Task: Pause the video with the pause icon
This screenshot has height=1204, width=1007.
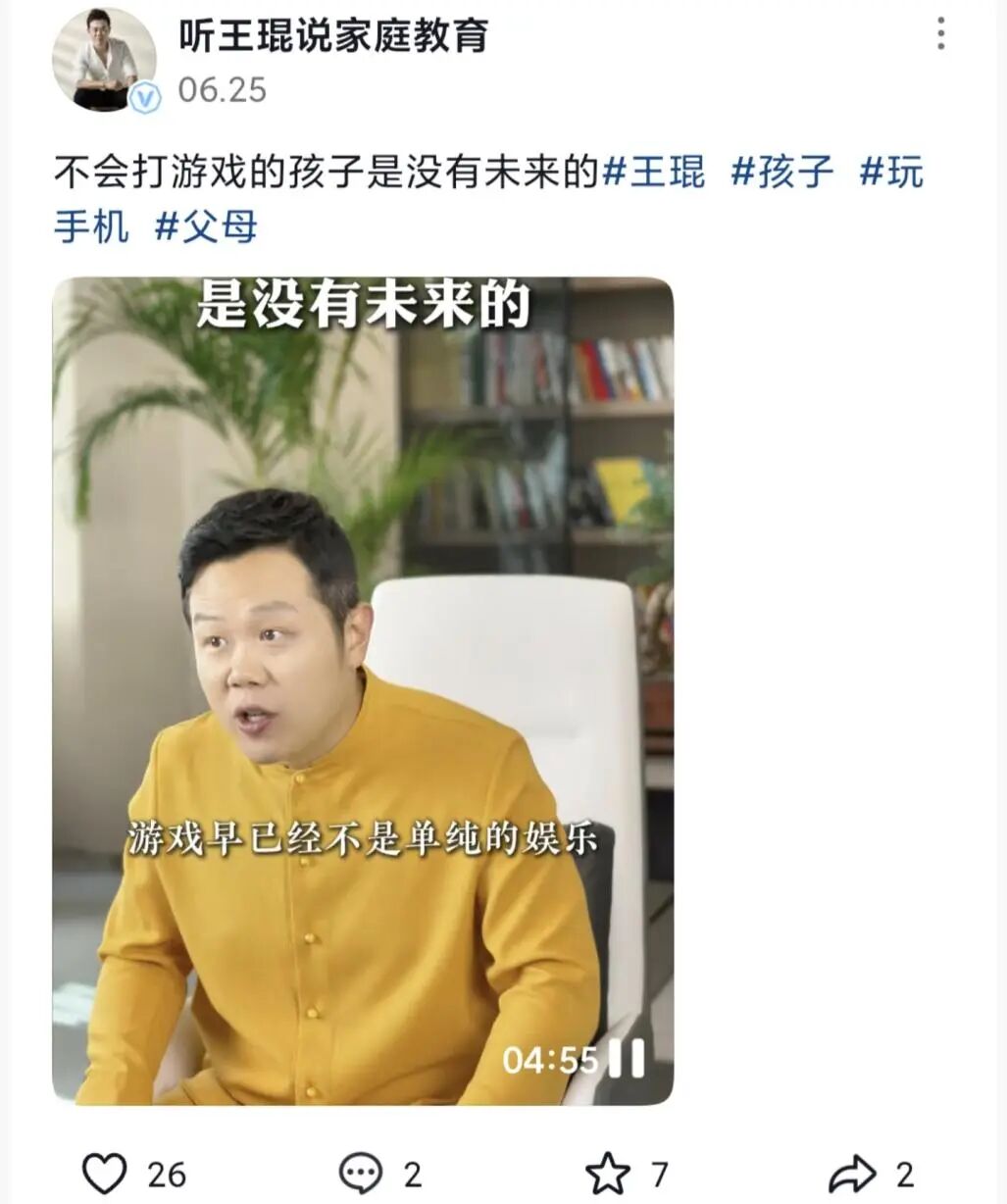Action: click(628, 1059)
